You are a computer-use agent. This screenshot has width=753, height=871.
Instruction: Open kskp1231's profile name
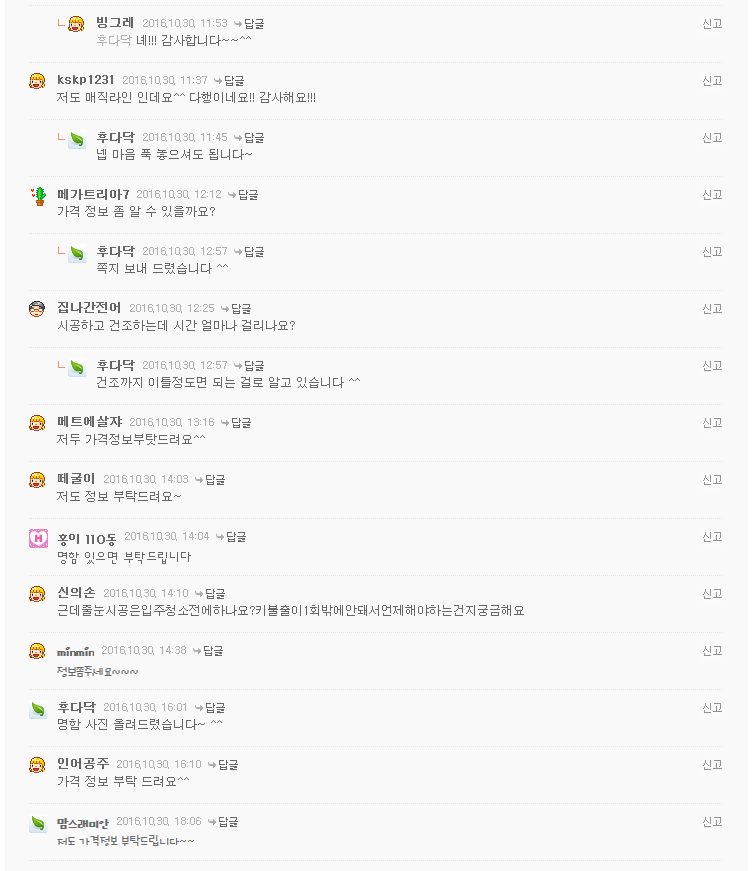86,80
